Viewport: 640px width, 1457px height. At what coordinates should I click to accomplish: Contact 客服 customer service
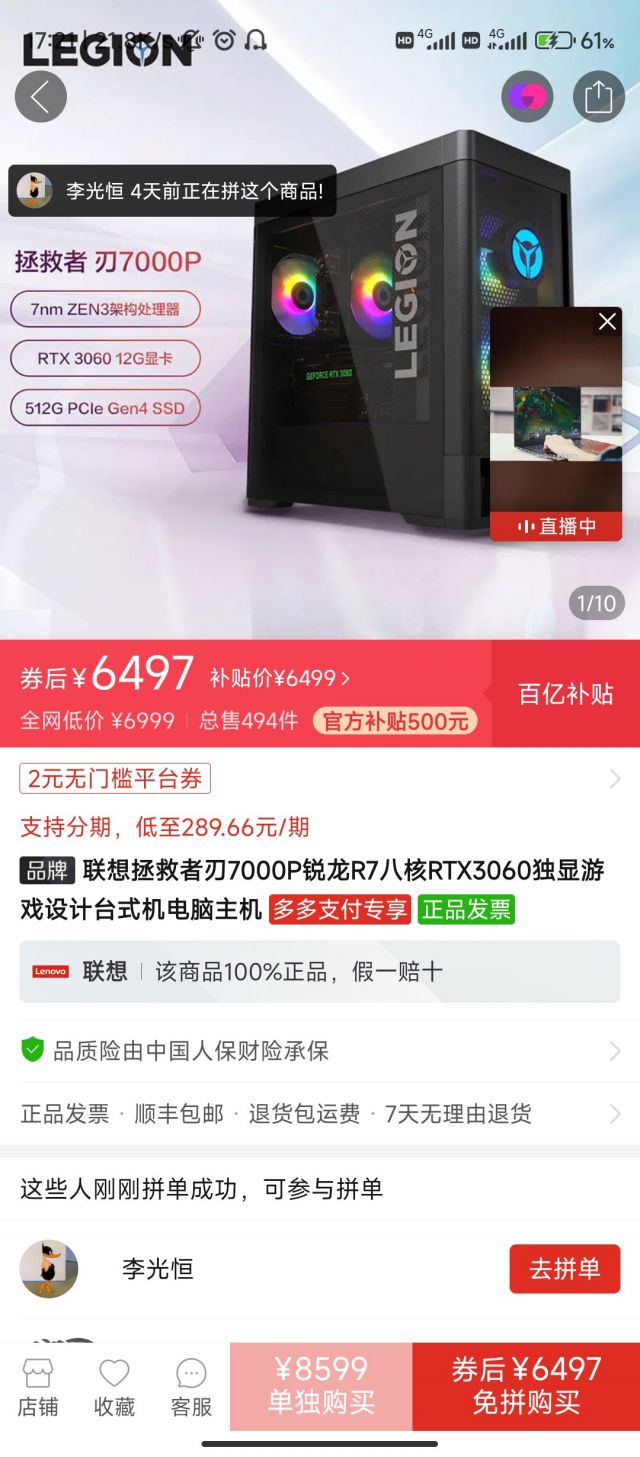click(191, 1387)
